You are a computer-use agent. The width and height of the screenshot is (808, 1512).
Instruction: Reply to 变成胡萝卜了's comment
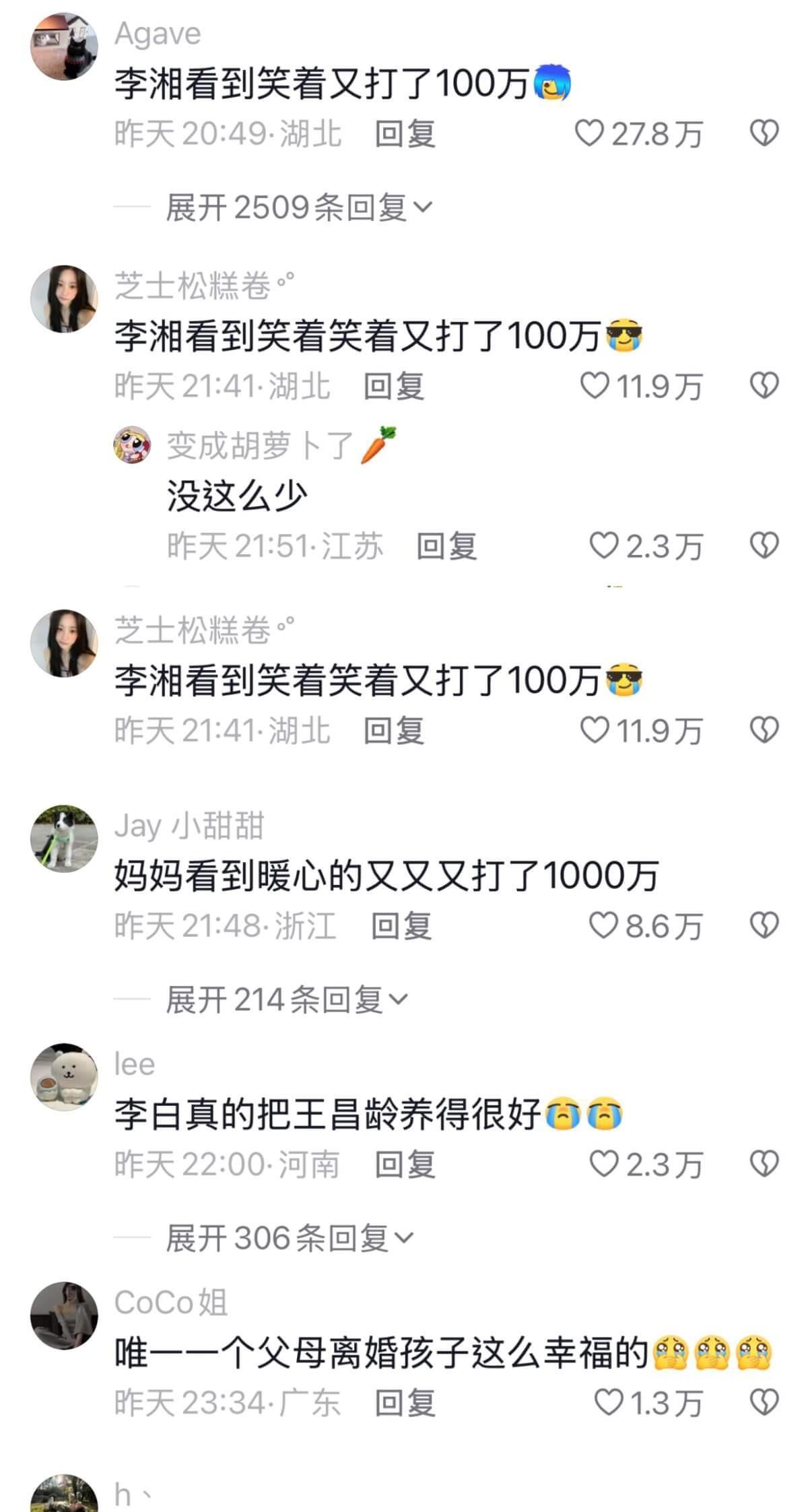[446, 546]
